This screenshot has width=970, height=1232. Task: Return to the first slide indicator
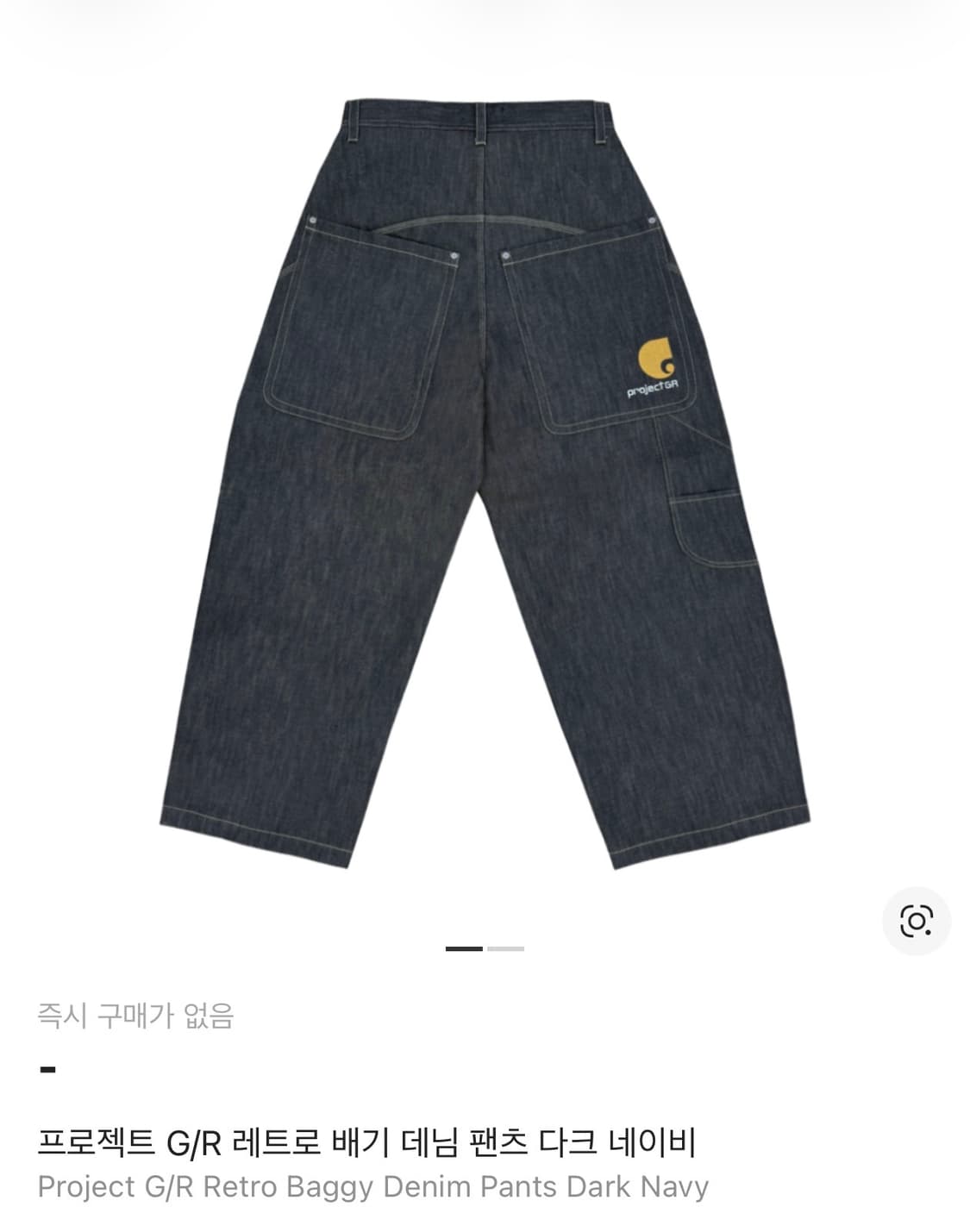462,947
